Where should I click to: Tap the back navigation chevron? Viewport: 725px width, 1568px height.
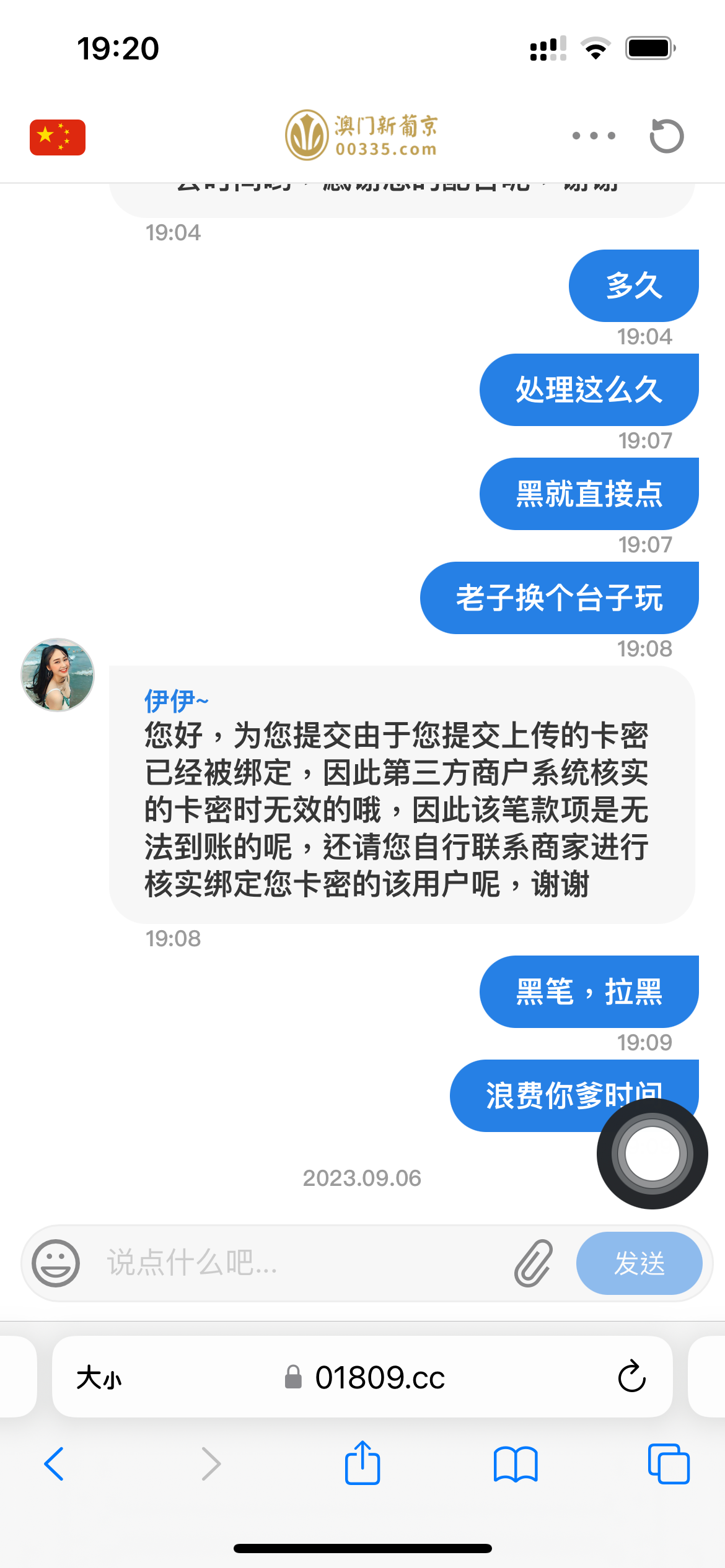(55, 1465)
